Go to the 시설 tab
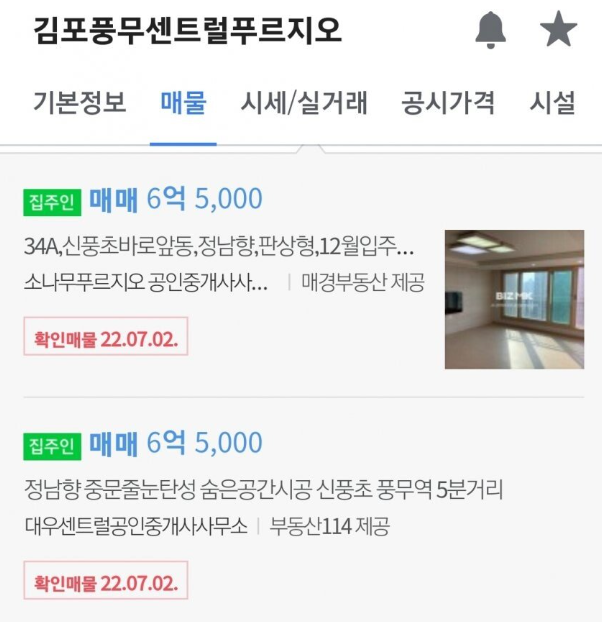 pos(552,103)
